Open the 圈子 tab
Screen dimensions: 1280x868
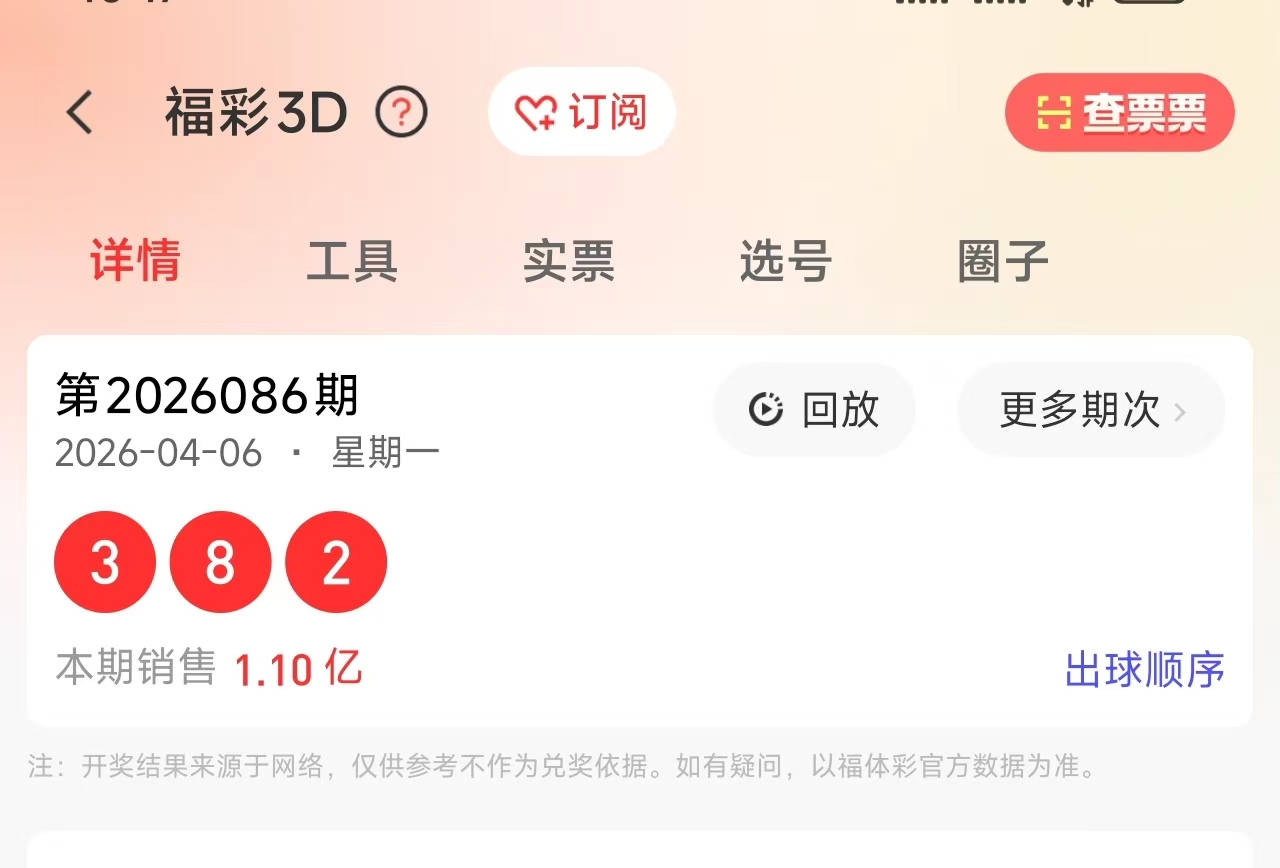[x=1002, y=261]
